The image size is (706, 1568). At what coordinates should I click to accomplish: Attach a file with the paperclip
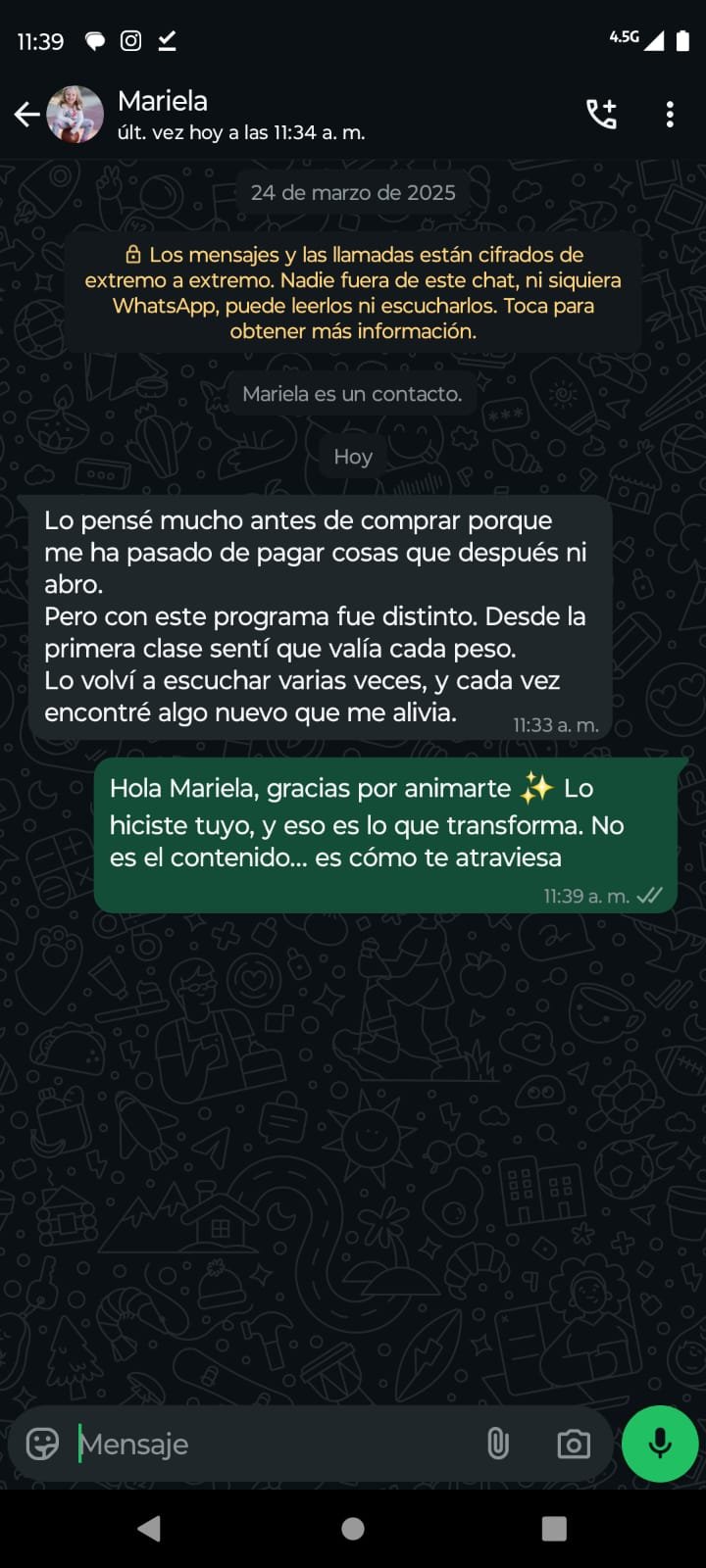498,1444
